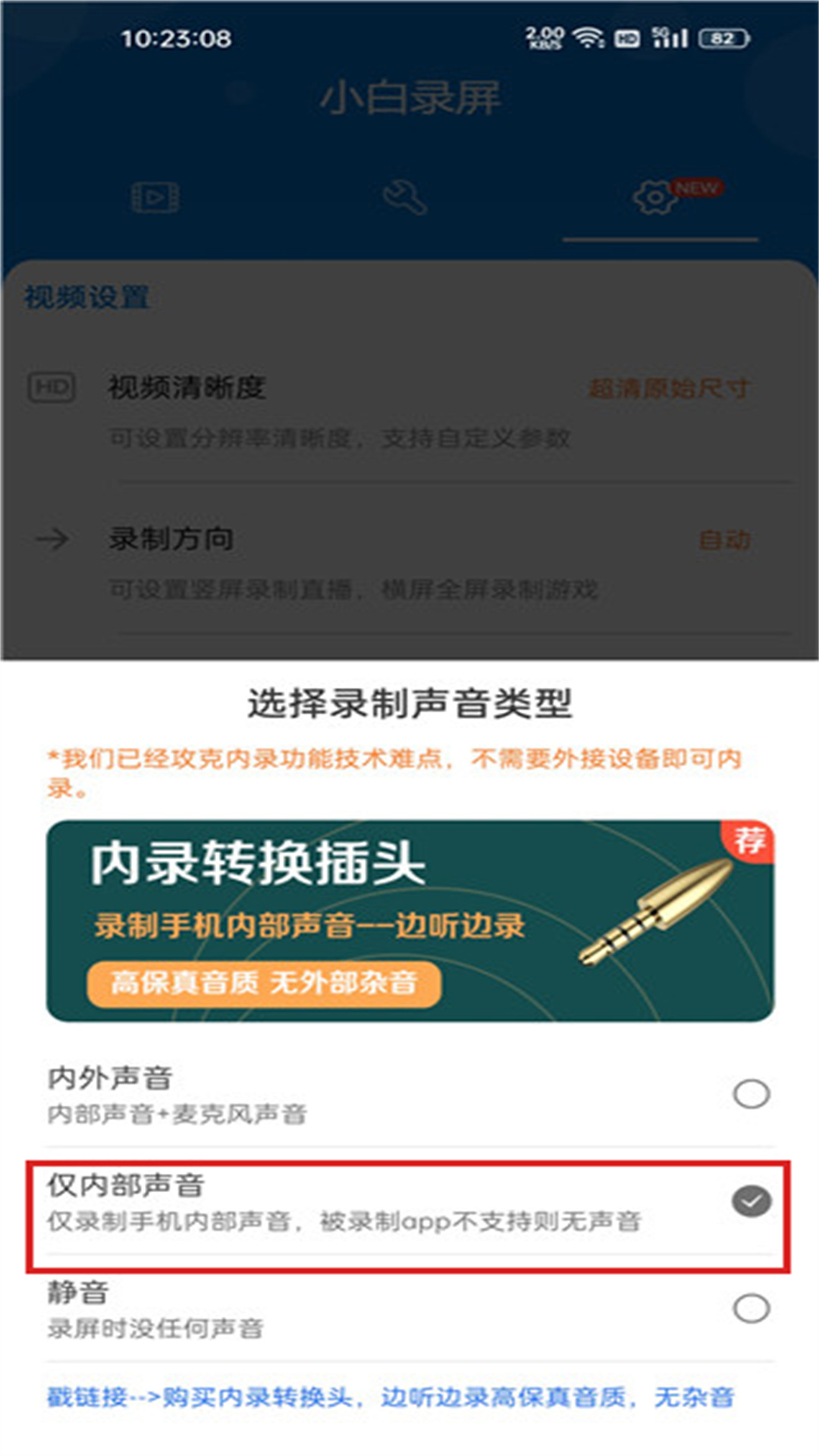Select the 内外声音 option

[x=409, y=1094]
